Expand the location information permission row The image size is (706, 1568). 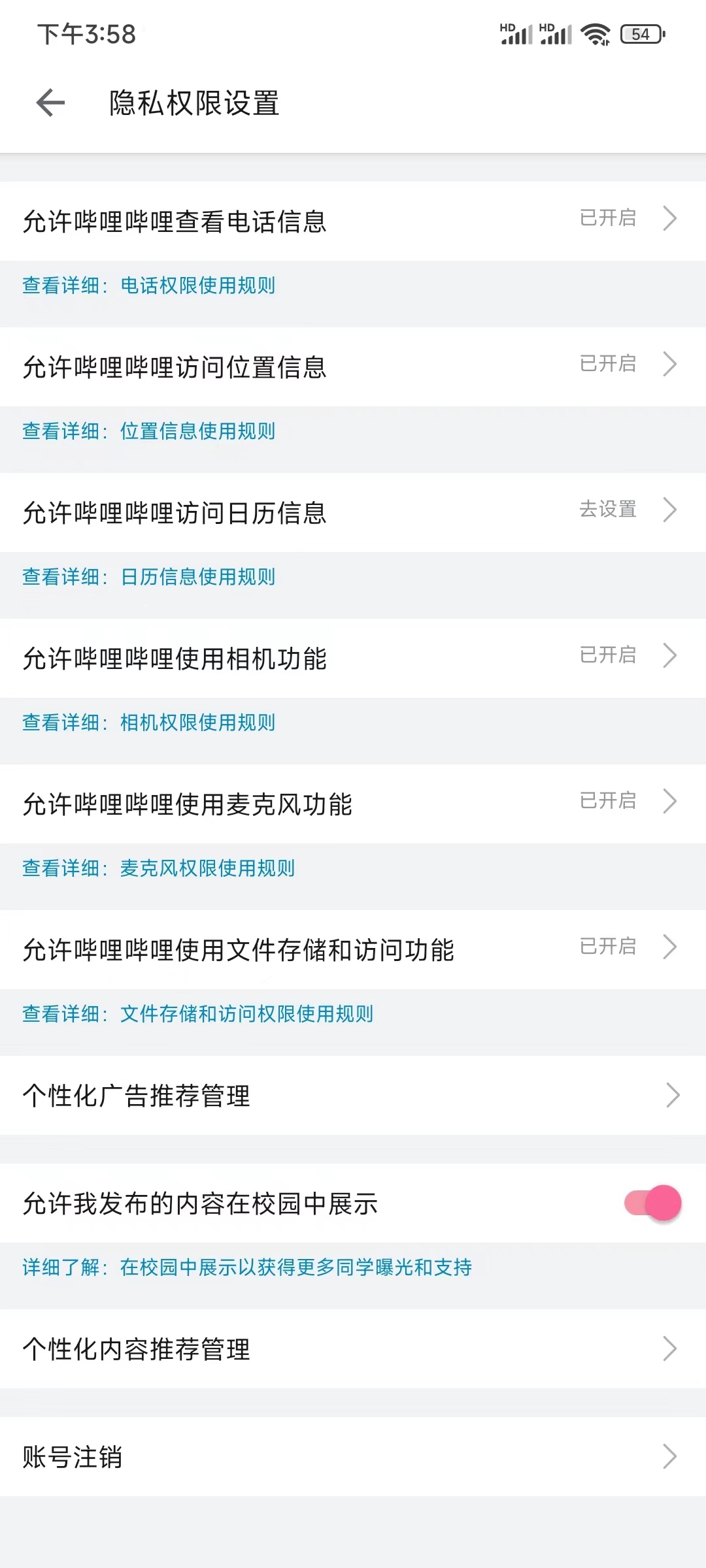[670, 365]
